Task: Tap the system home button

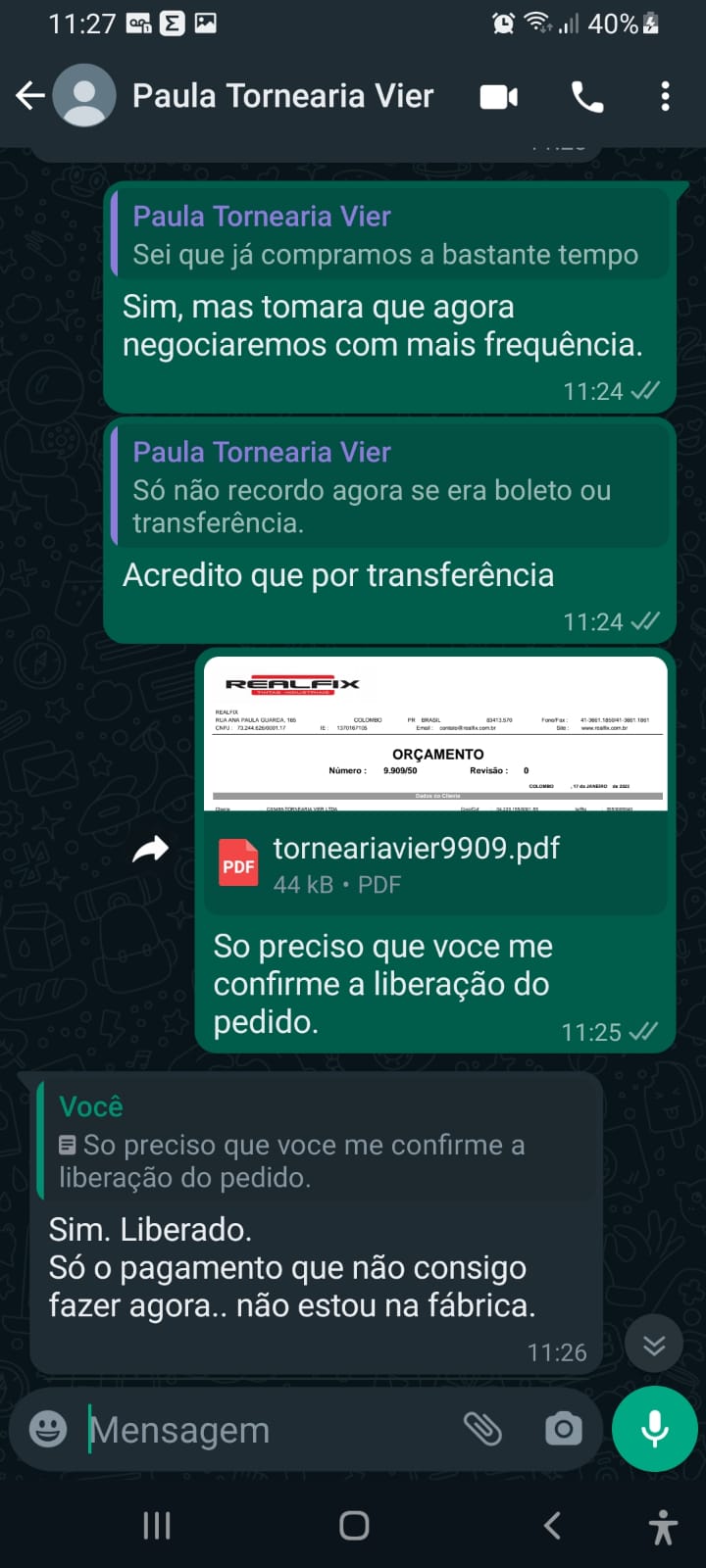Action: click(354, 1525)
